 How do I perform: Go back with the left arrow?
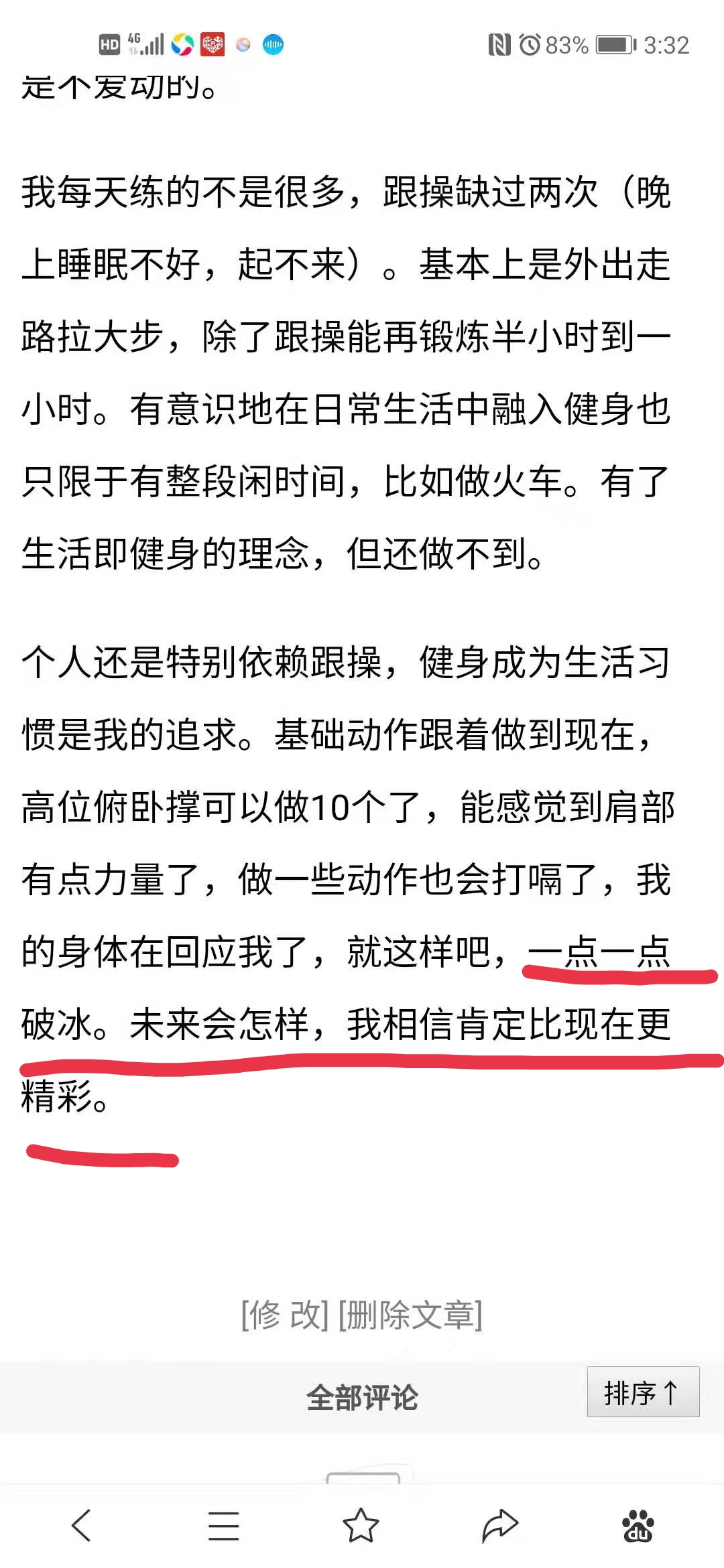81,1526
